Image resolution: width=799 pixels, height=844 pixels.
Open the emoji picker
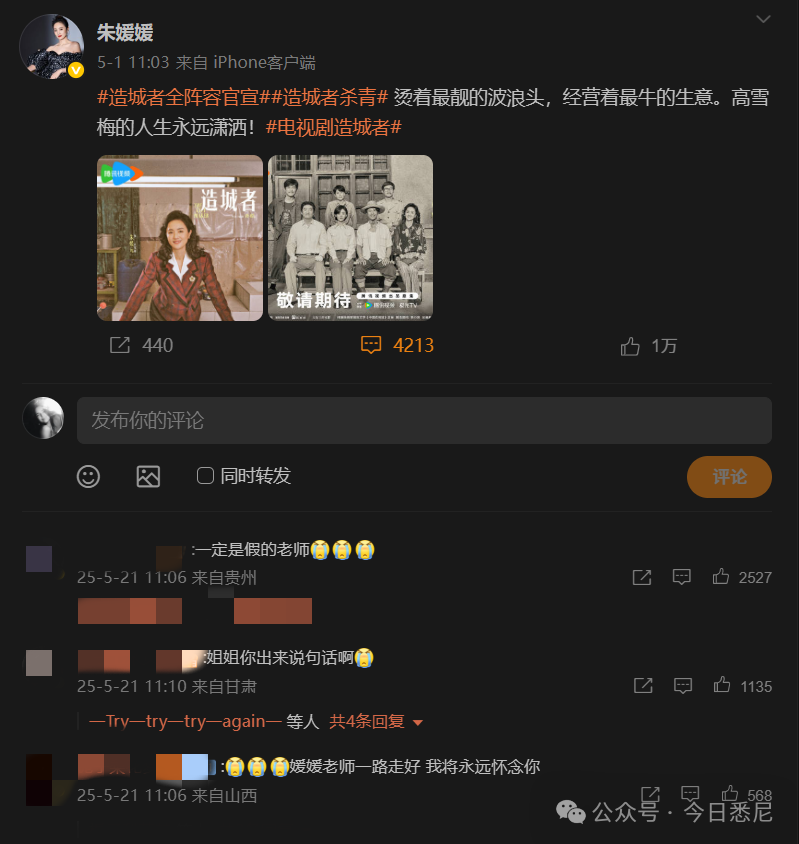(x=89, y=476)
